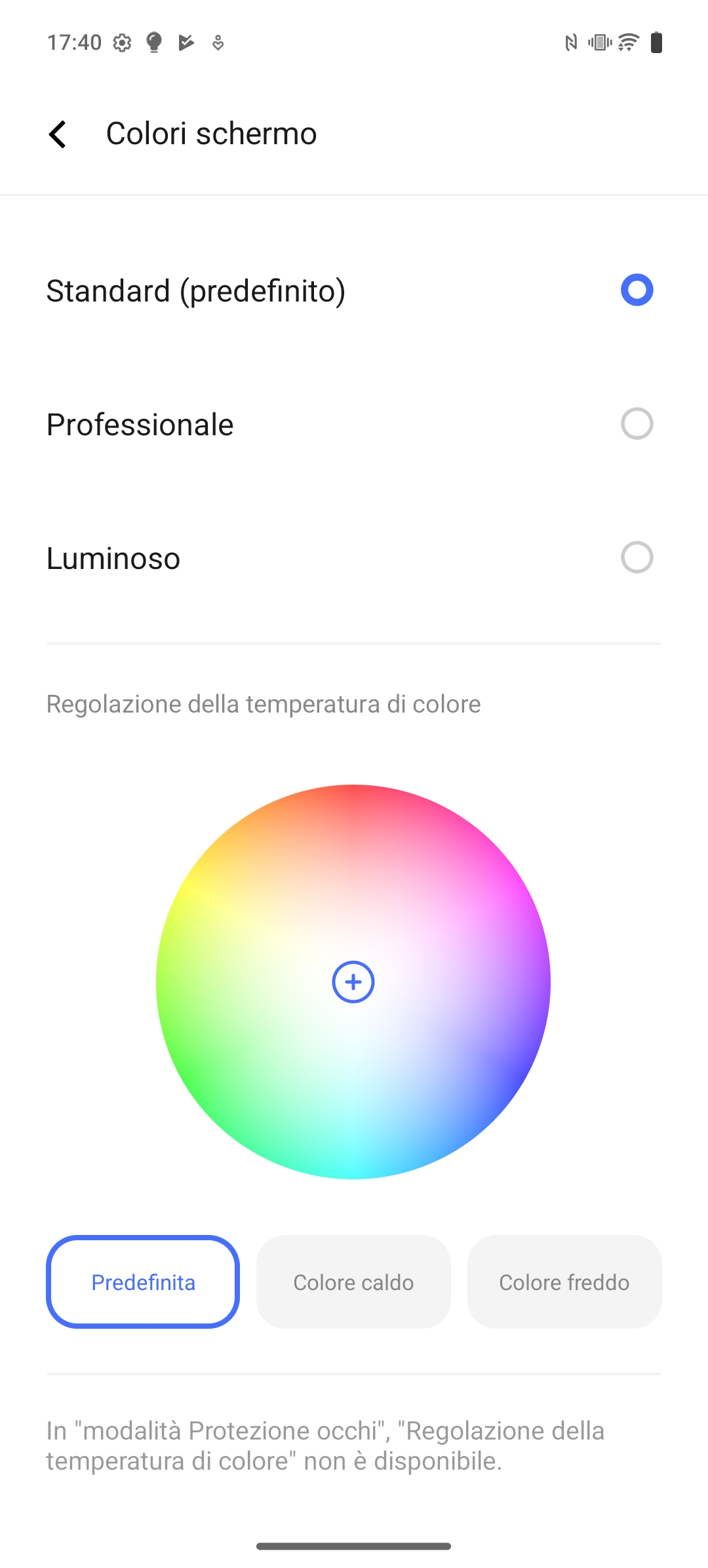Select Standard (predefinito) color mode
This screenshot has height=1568, width=708.
354,290
